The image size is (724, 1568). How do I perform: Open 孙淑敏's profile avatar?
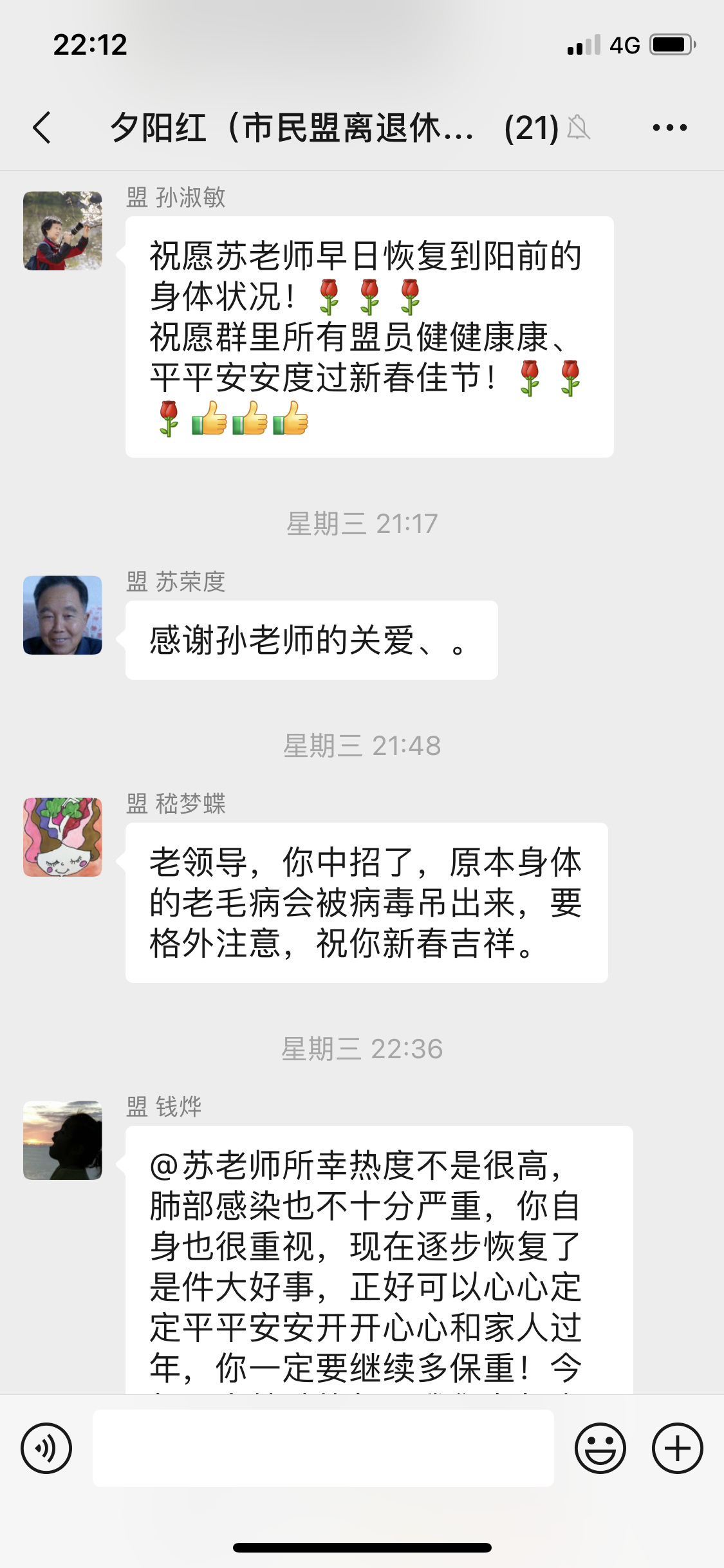click(62, 230)
